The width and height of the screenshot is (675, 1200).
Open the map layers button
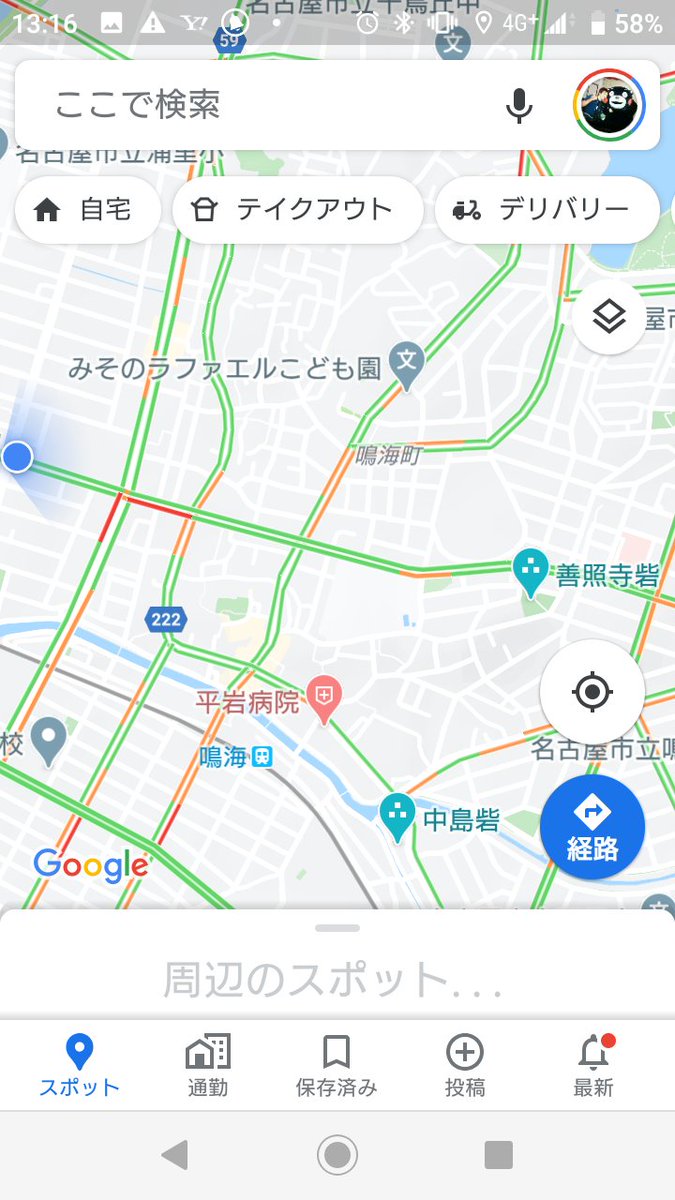click(x=608, y=318)
